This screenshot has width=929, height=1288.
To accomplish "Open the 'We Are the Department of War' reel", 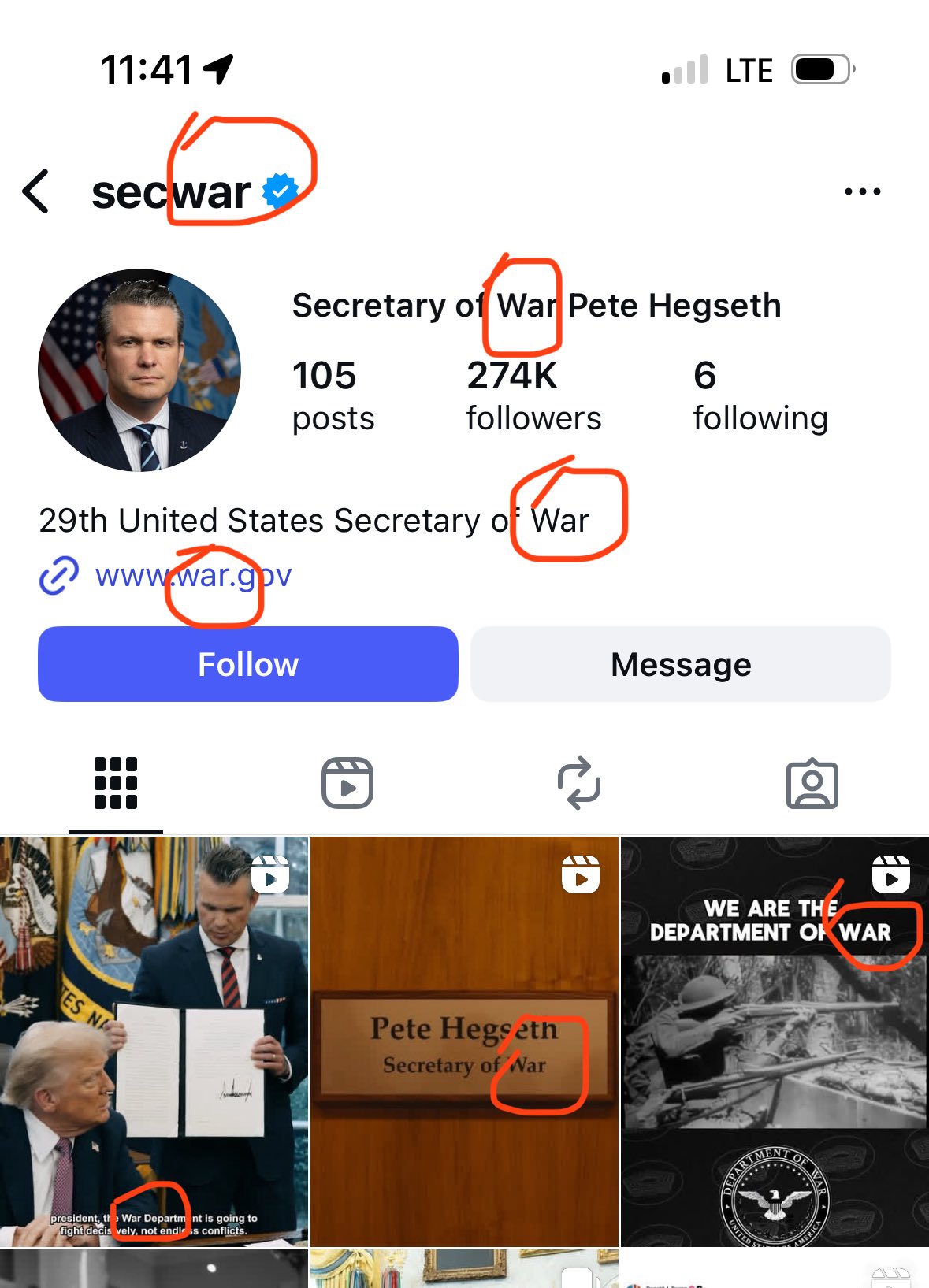I will tap(775, 1040).
